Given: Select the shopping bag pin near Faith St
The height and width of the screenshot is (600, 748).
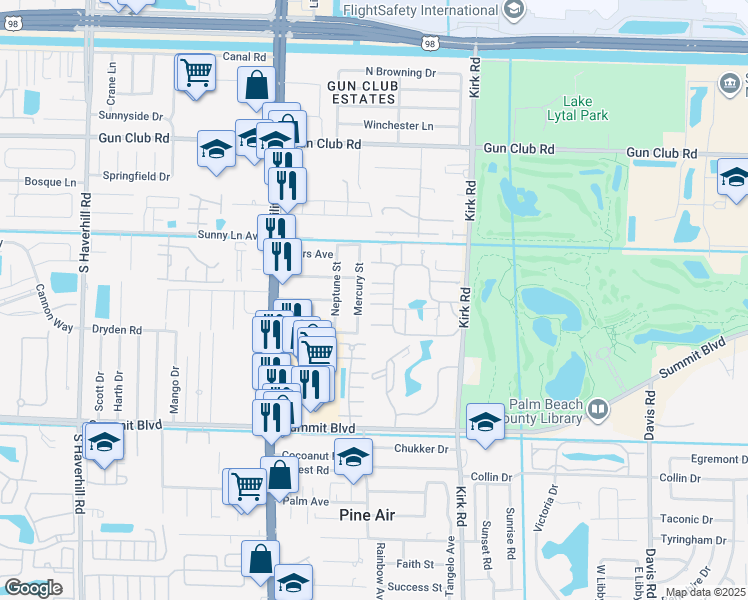Looking at the screenshot, I should 260,559.
